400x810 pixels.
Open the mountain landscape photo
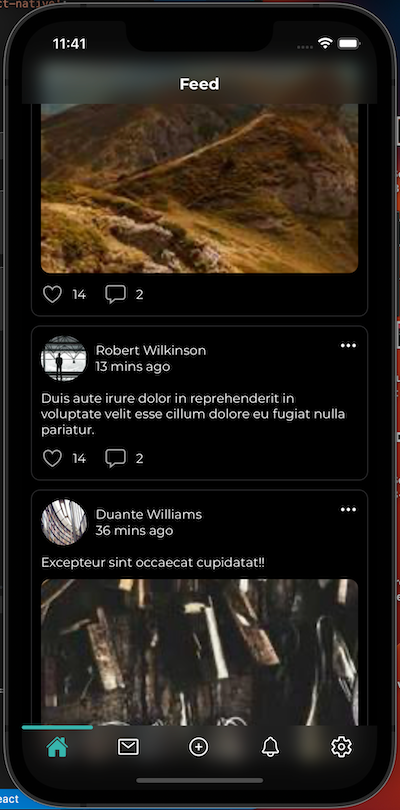tap(199, 189)
